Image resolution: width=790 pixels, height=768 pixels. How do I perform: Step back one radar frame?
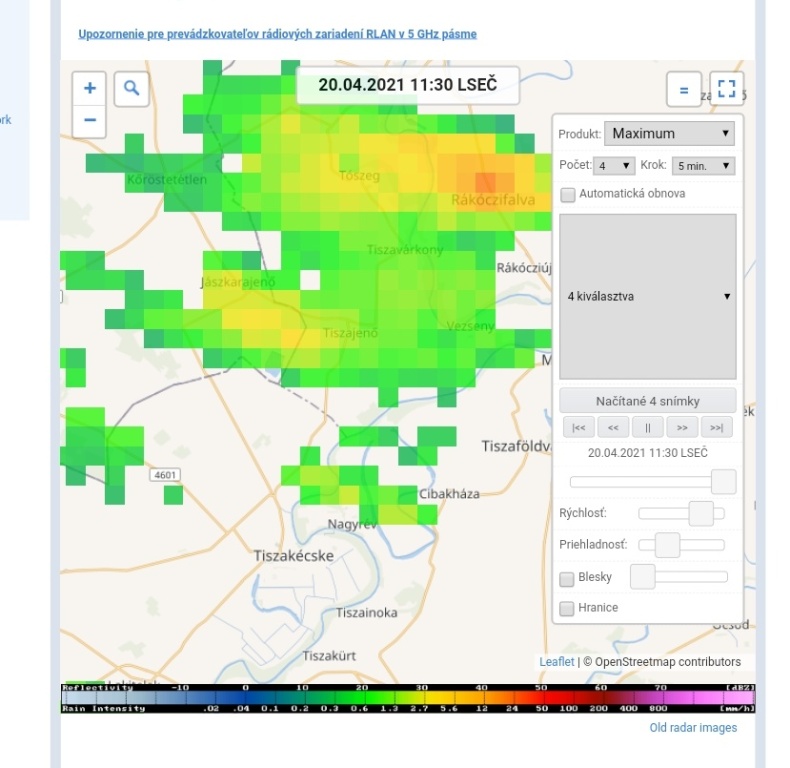point(613,427)
